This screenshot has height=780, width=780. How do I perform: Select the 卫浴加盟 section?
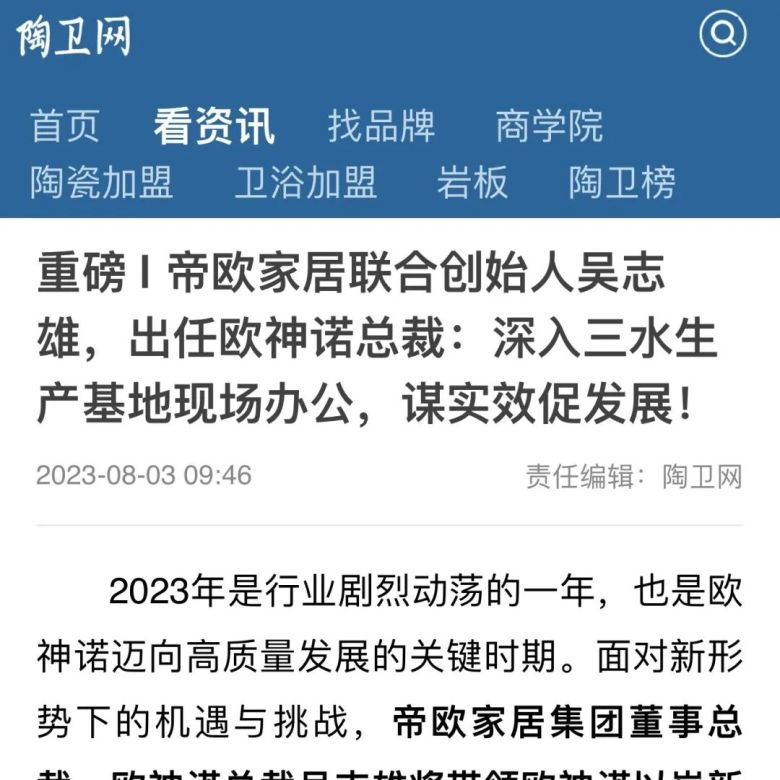(x=306, y=183)
